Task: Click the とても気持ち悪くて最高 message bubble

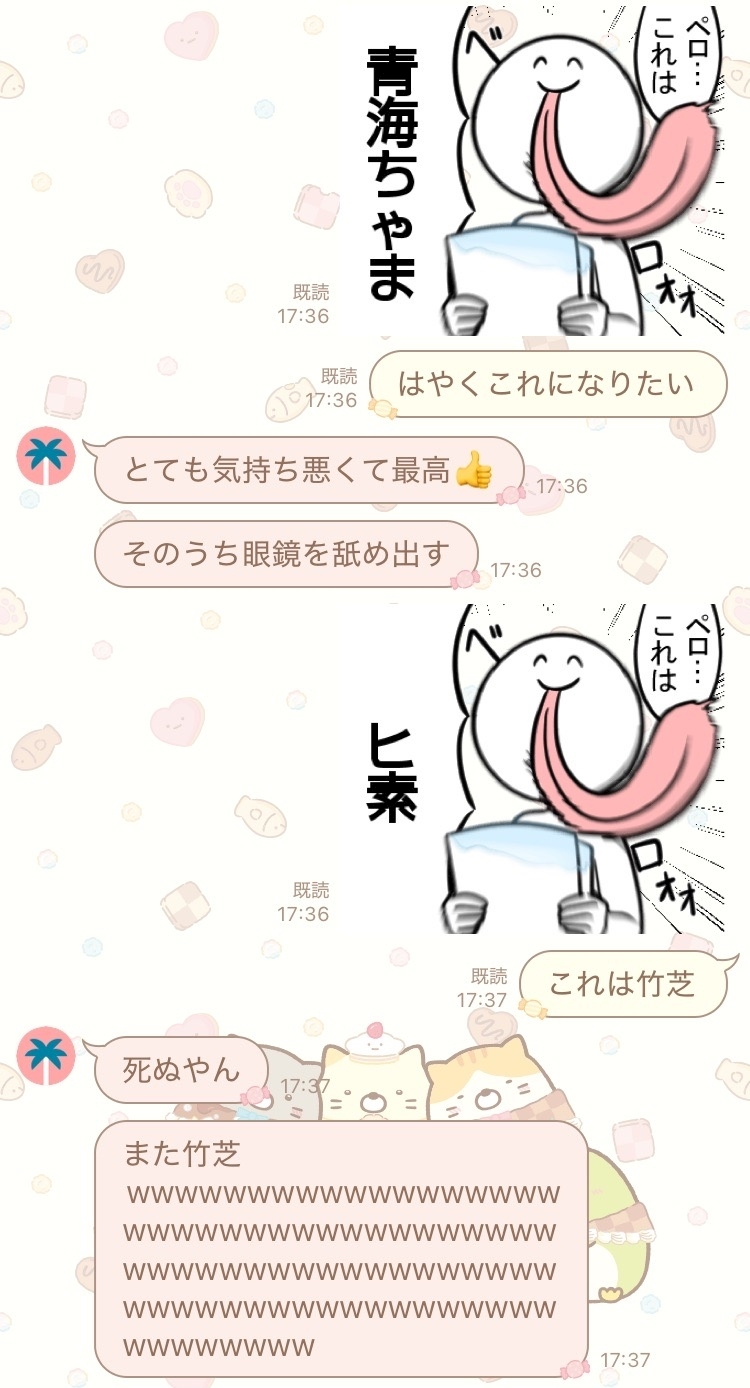Action: [x=310, y=467]
